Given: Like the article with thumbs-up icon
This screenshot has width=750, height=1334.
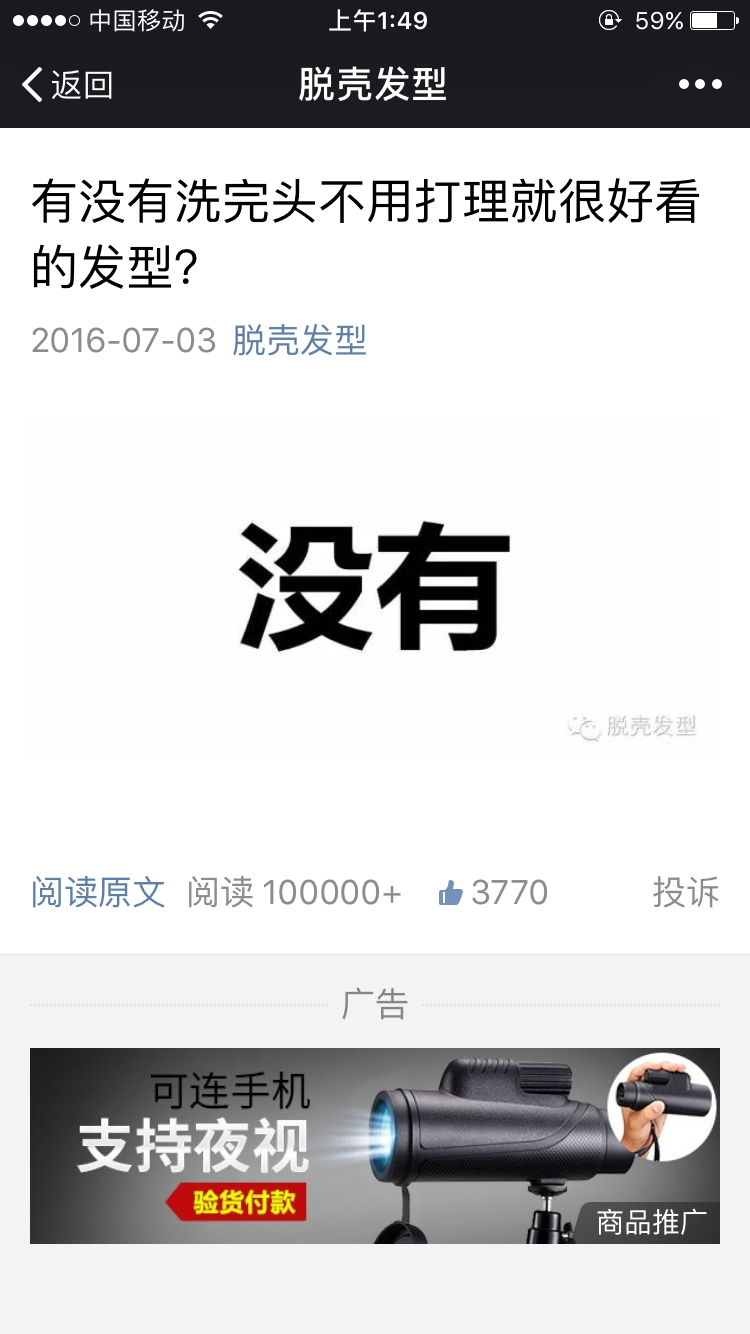Looking at the screenshot, I should pos(450,893).
